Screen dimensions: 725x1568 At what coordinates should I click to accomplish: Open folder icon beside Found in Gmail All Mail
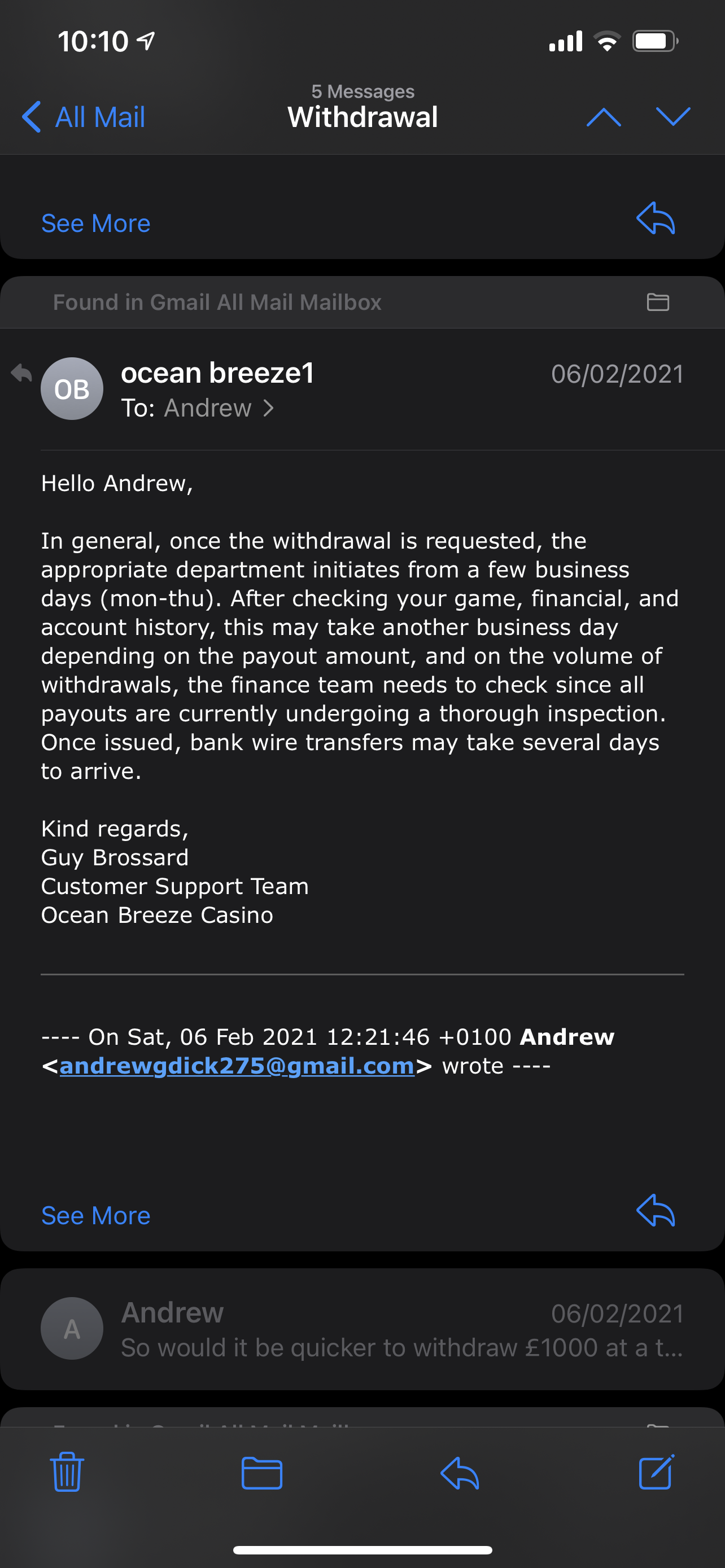(657, 302)
